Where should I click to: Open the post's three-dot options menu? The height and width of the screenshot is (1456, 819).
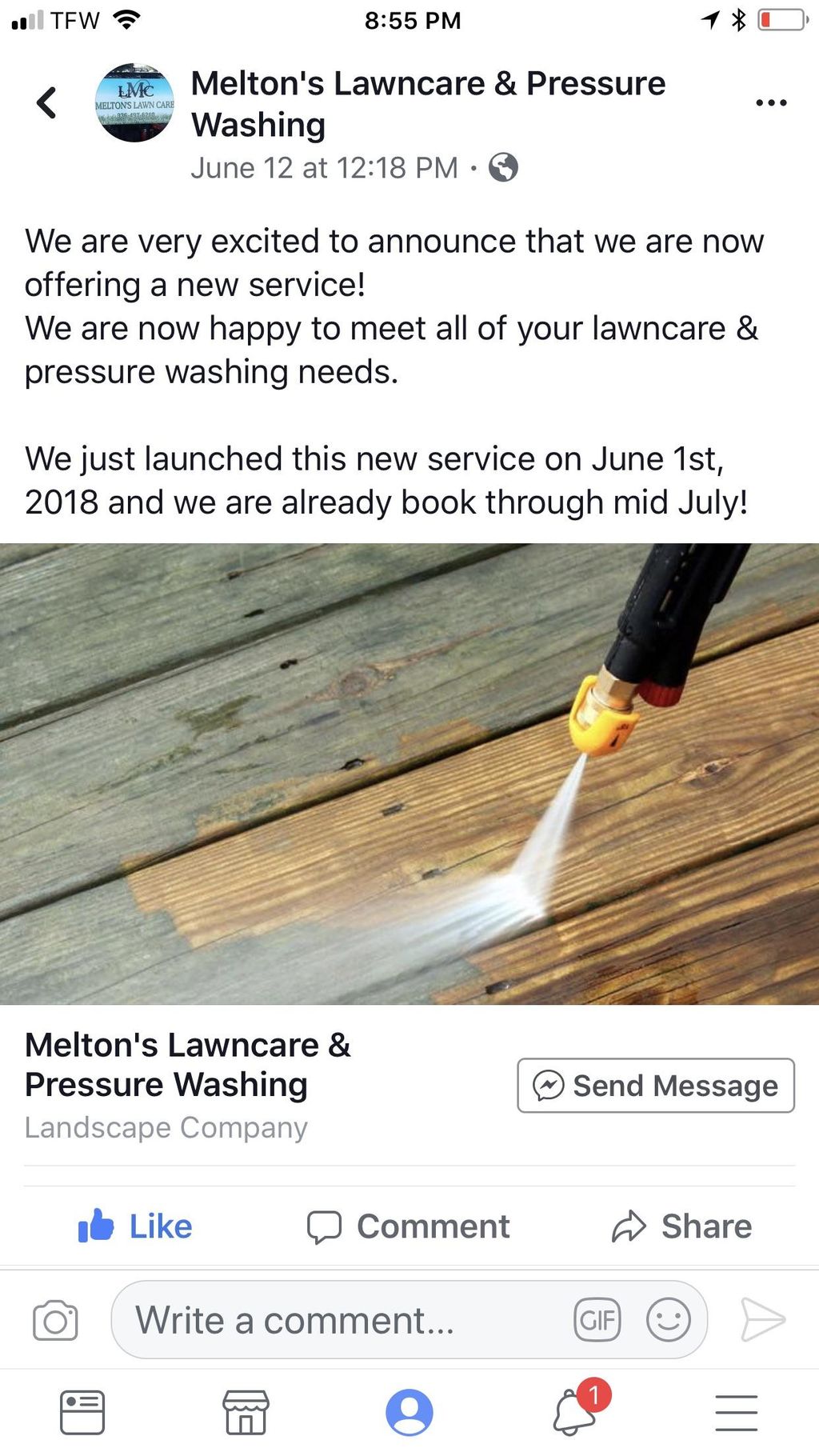[x=771, y=102]
